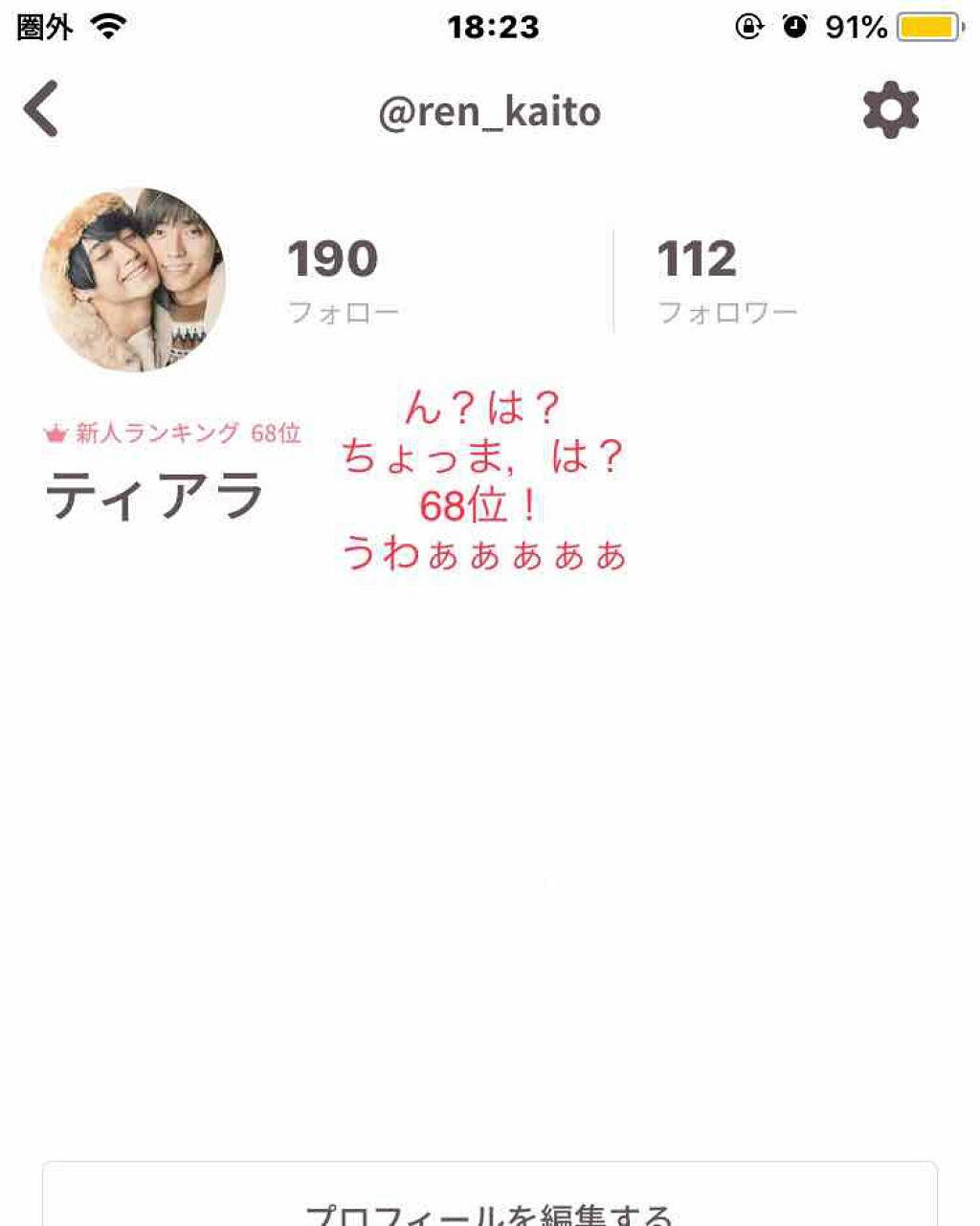View the 112 フォロワー followers list

[727, 280]
